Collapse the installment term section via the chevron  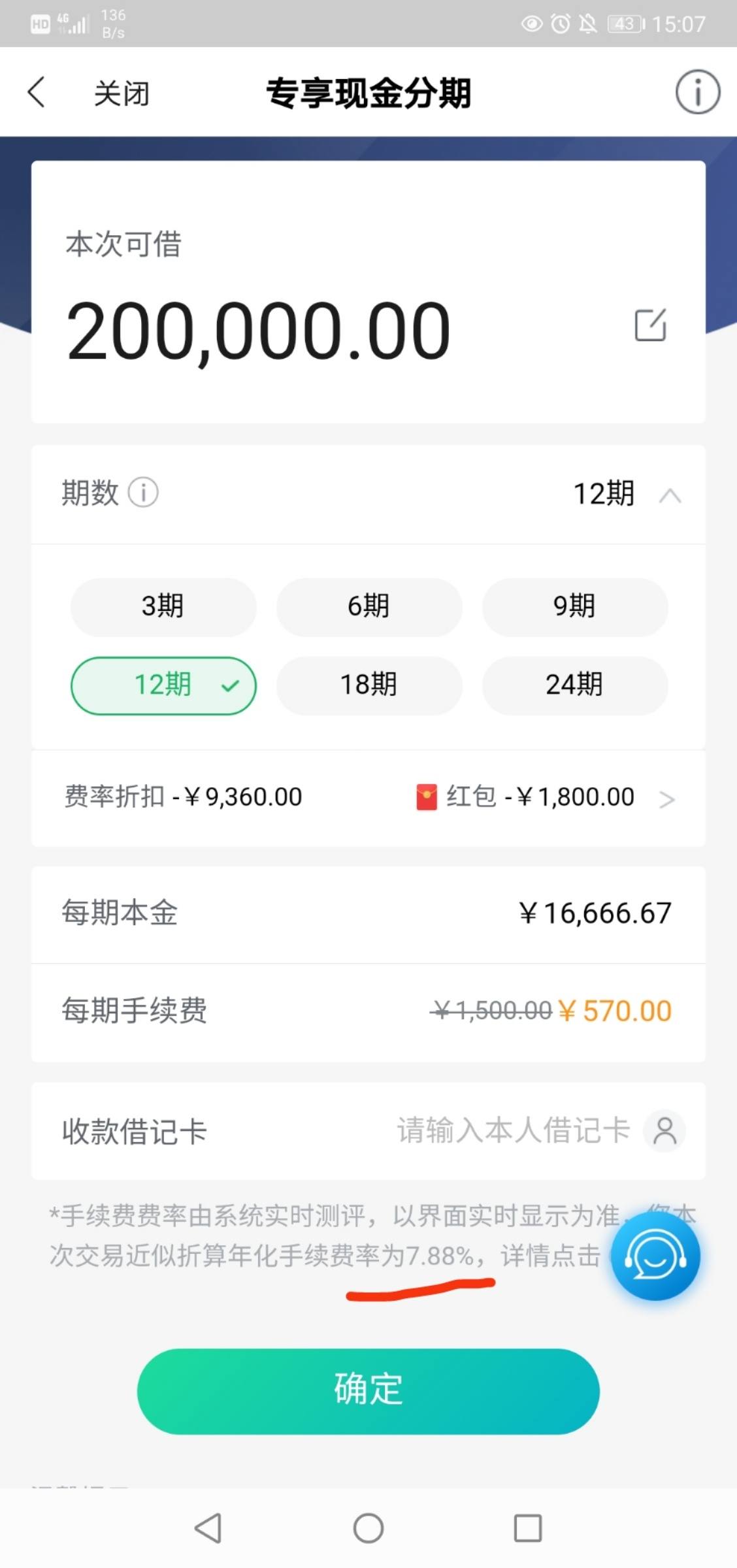tap(670, 495)
